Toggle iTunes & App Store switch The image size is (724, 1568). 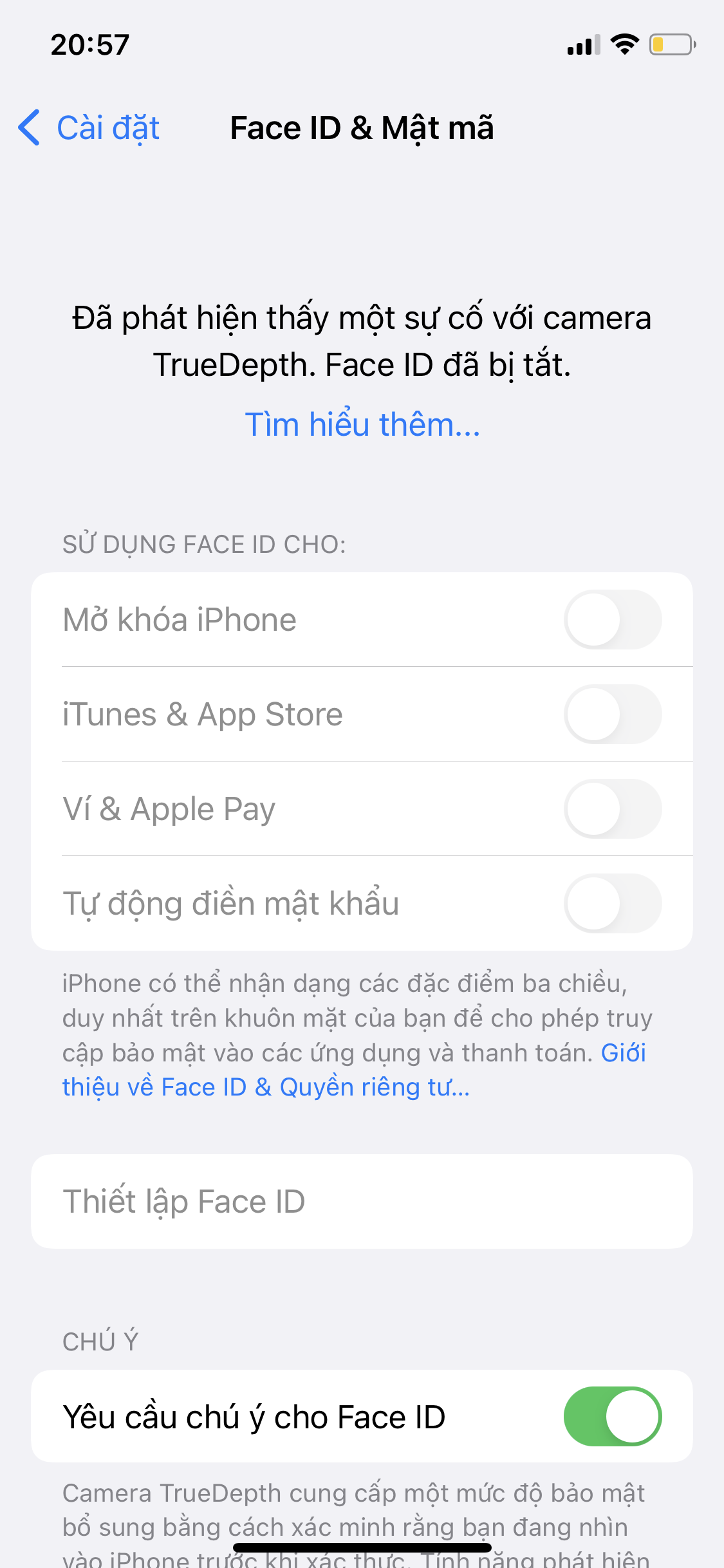pyautogui.click(x=612, y=714)
